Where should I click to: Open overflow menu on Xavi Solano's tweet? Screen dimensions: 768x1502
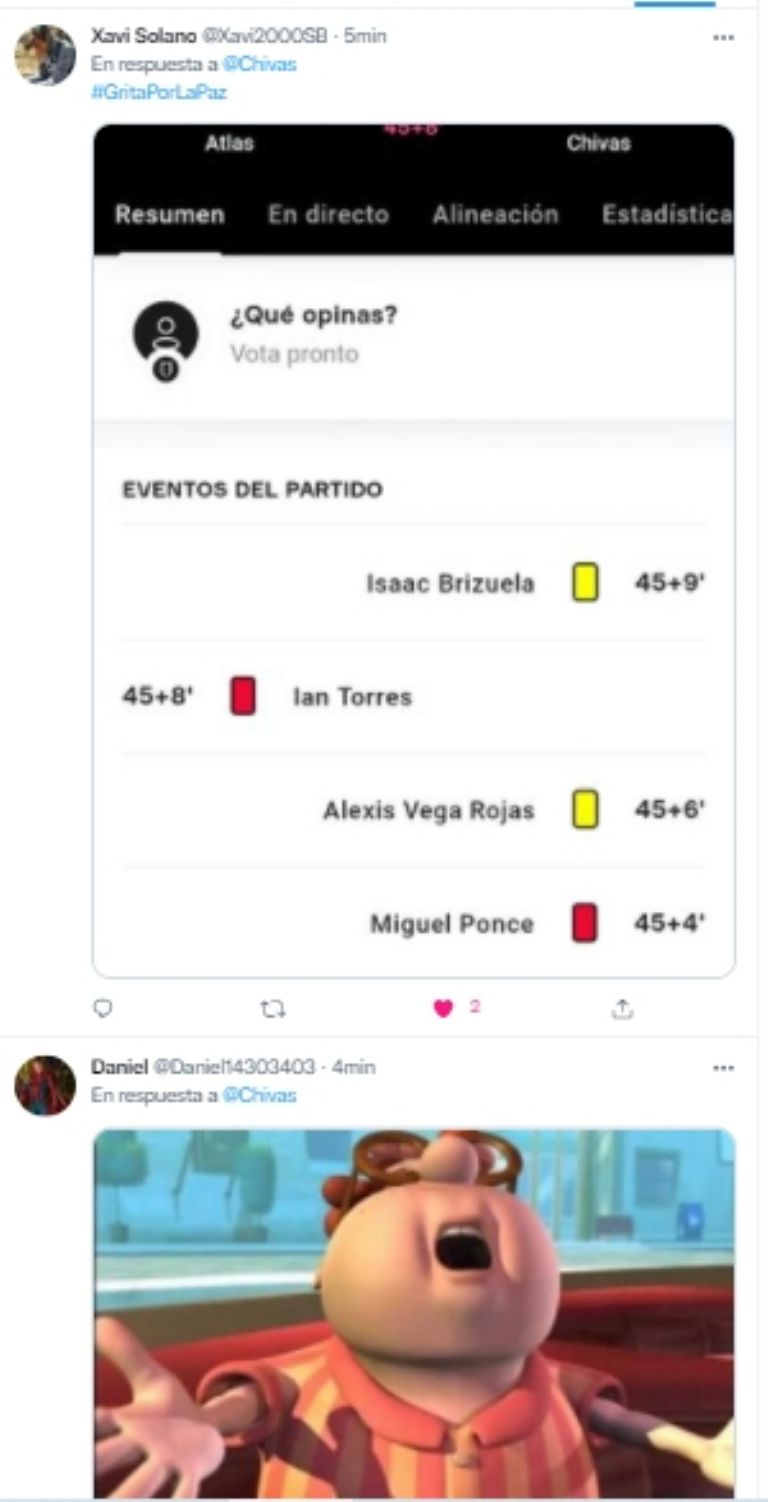coord(723,37)
